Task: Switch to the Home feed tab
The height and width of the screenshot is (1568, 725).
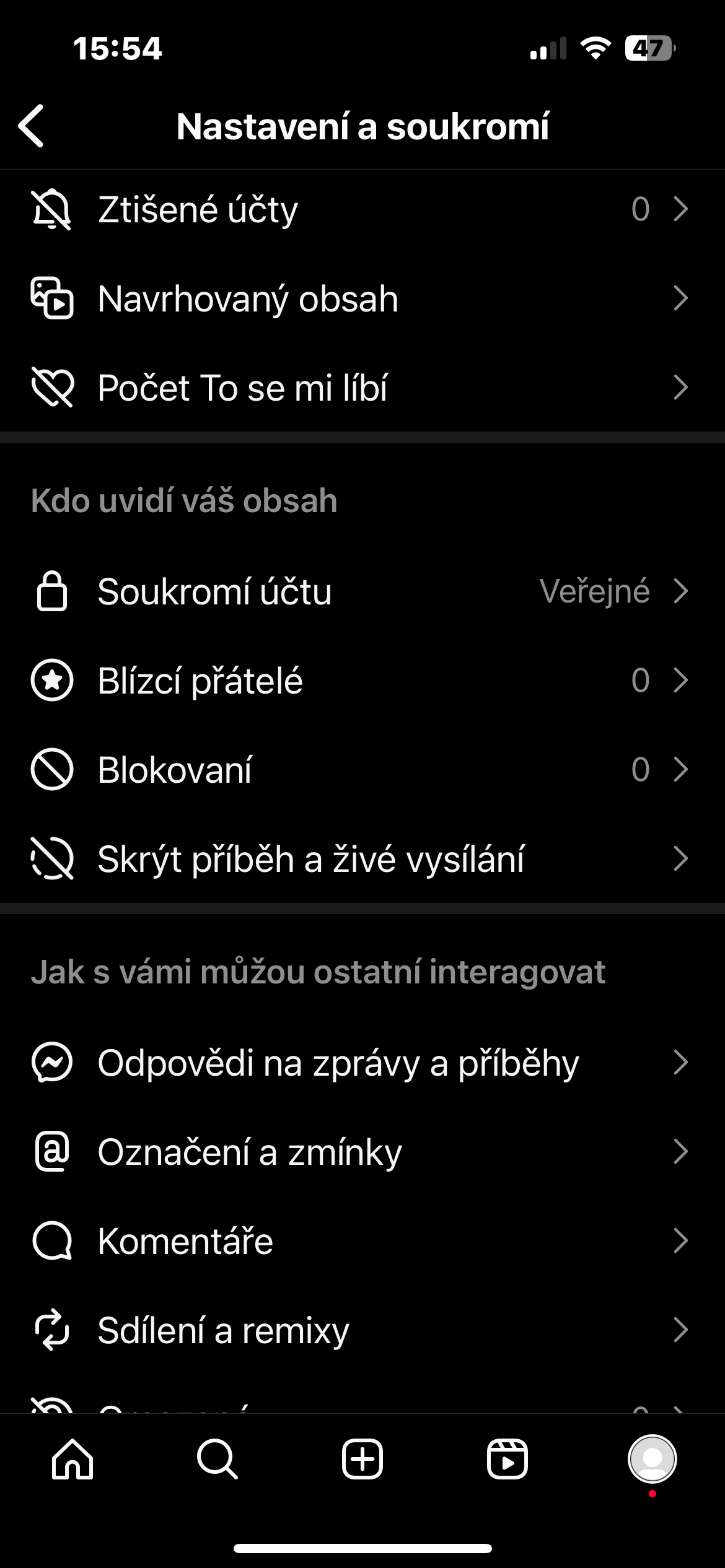Action: tap(72, 1459)
